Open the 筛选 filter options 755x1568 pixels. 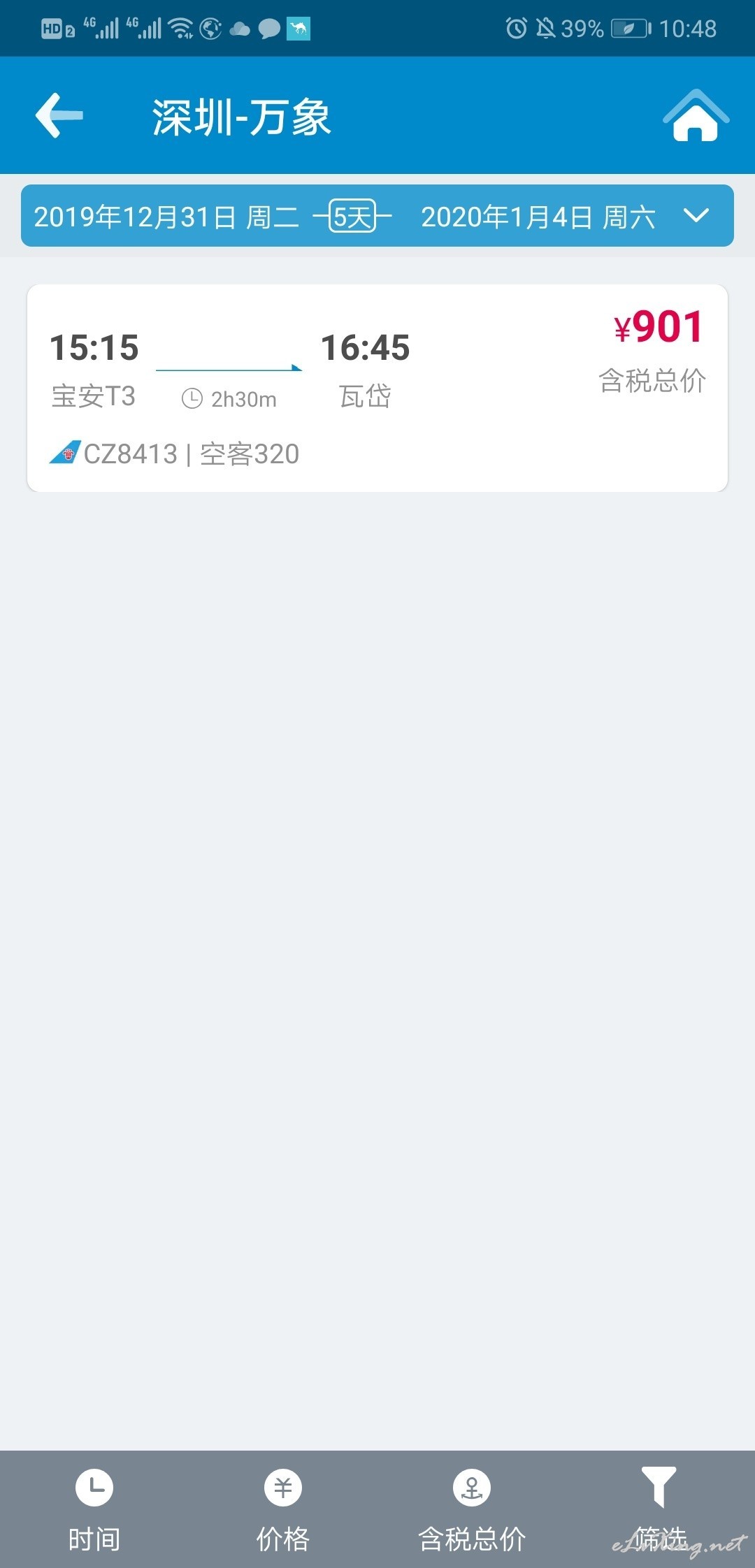659,1509
